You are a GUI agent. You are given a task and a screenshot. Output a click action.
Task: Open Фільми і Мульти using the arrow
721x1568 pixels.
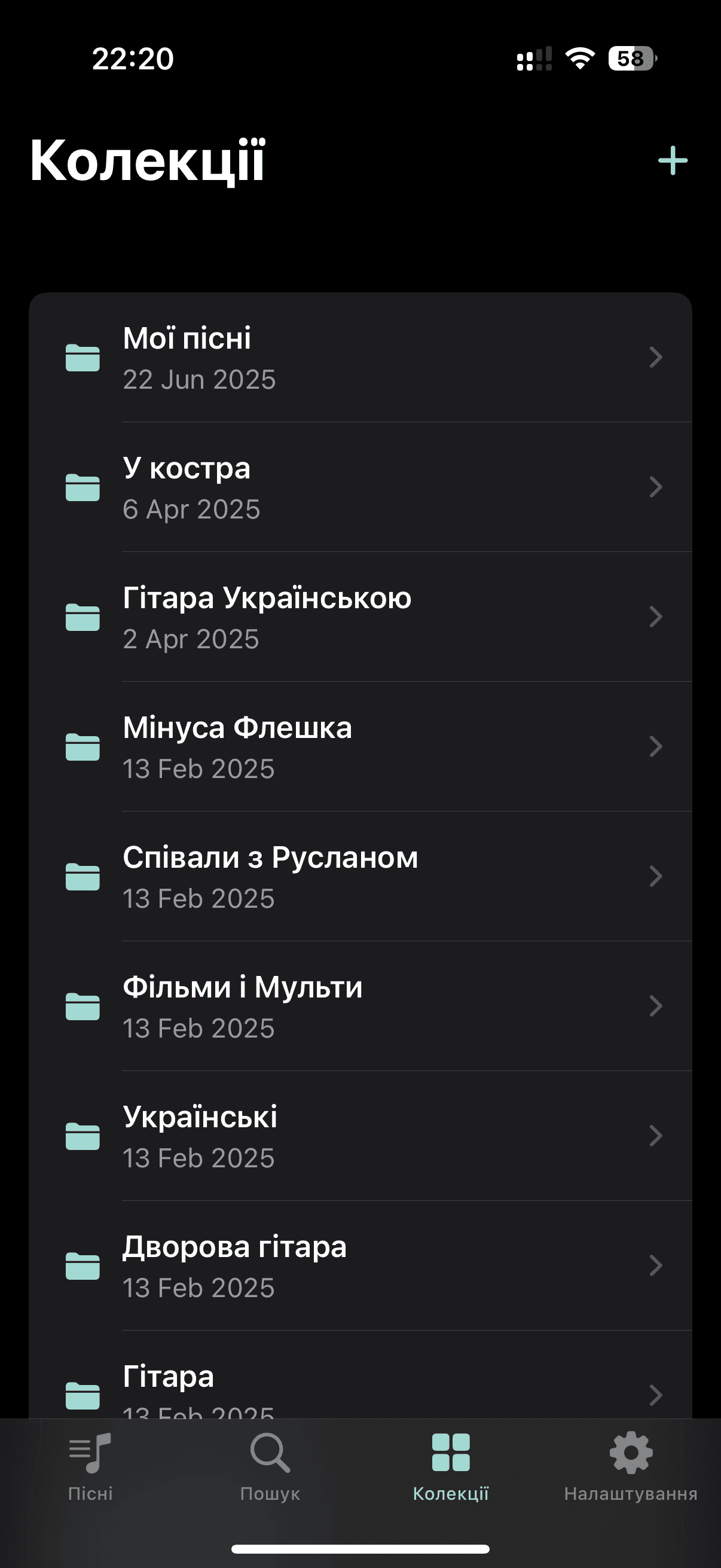pyautogui.click(x=655, y=1006)
